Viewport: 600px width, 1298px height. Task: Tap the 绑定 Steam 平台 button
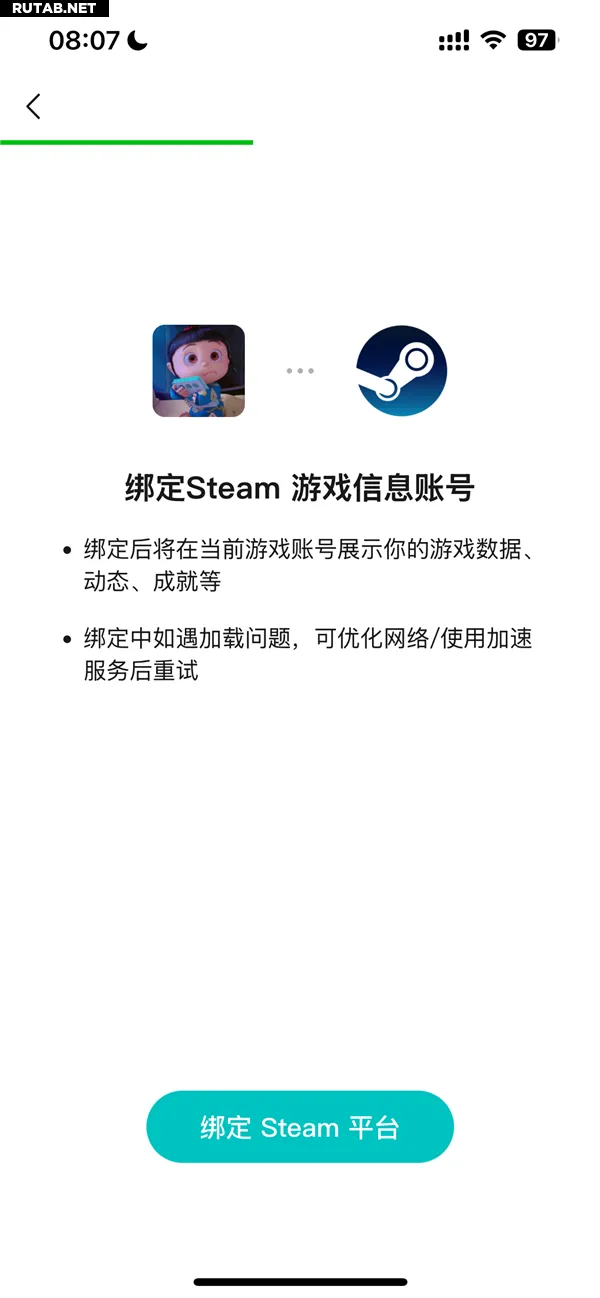[300, 1127]
